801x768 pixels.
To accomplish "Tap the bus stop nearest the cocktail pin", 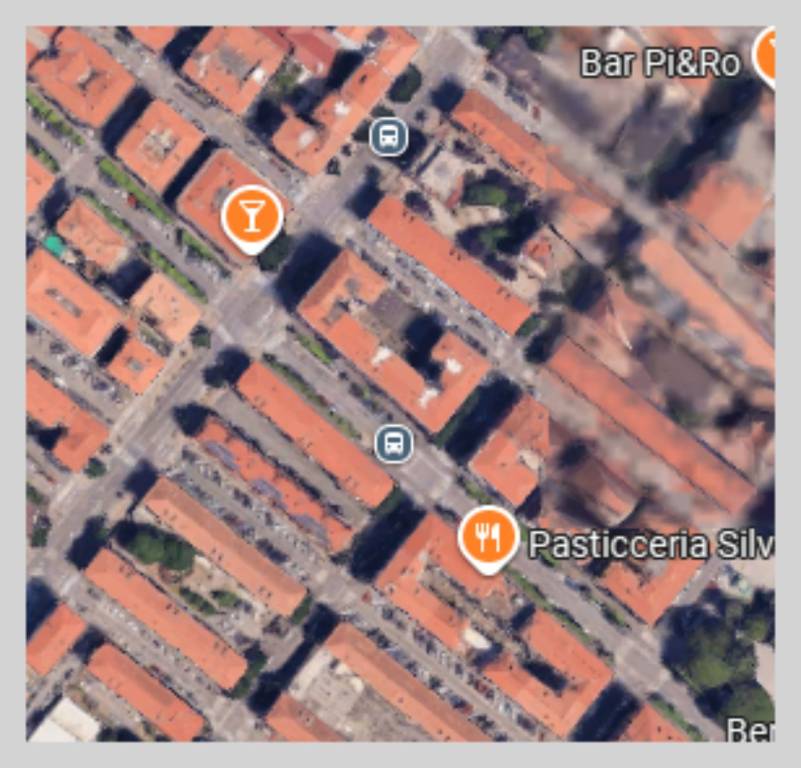I will click(x=388, y=136).
